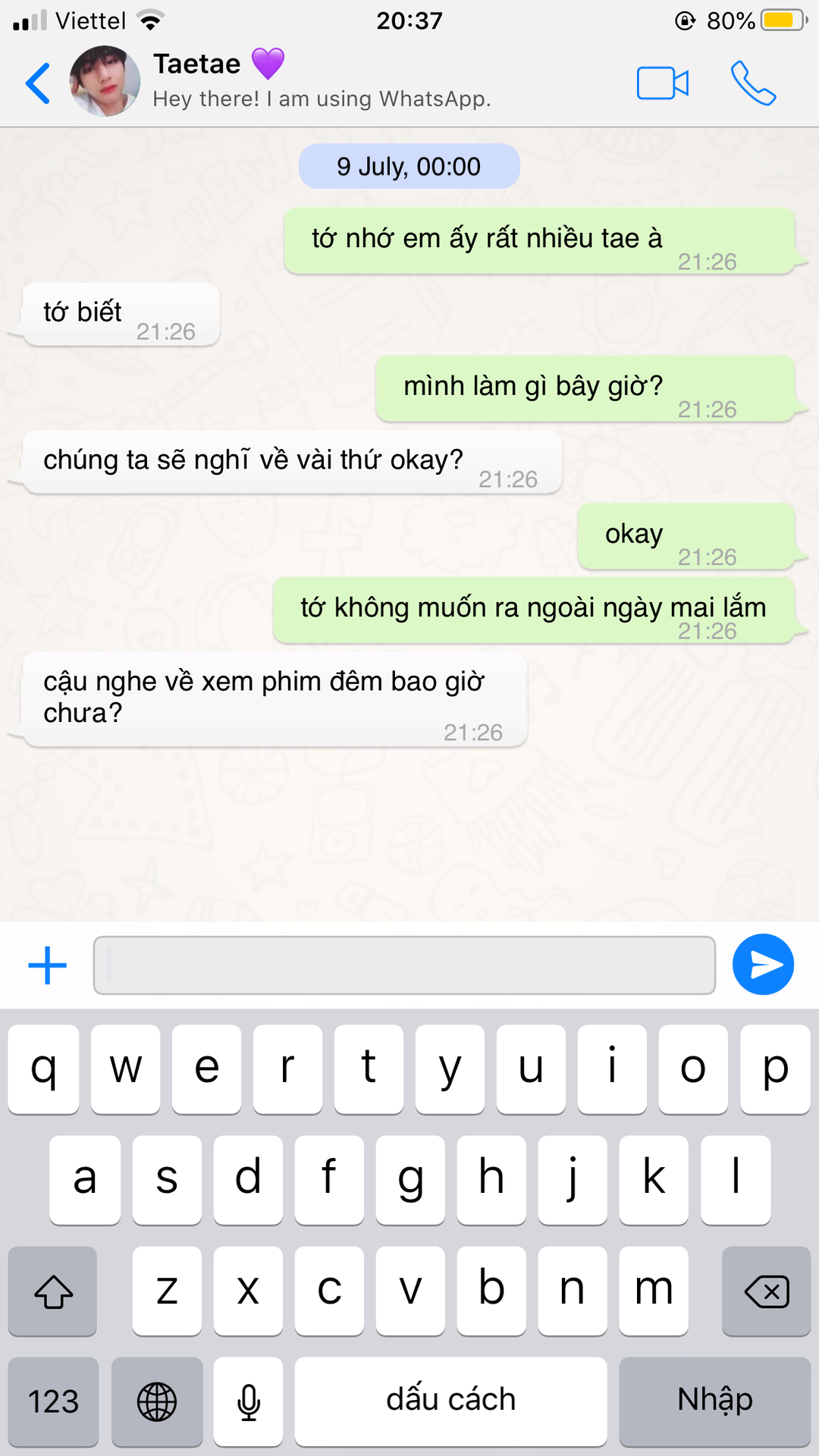819x1456 pixels.
Task: Open the attachment plus menu
Action: click(x=47, y=965)
